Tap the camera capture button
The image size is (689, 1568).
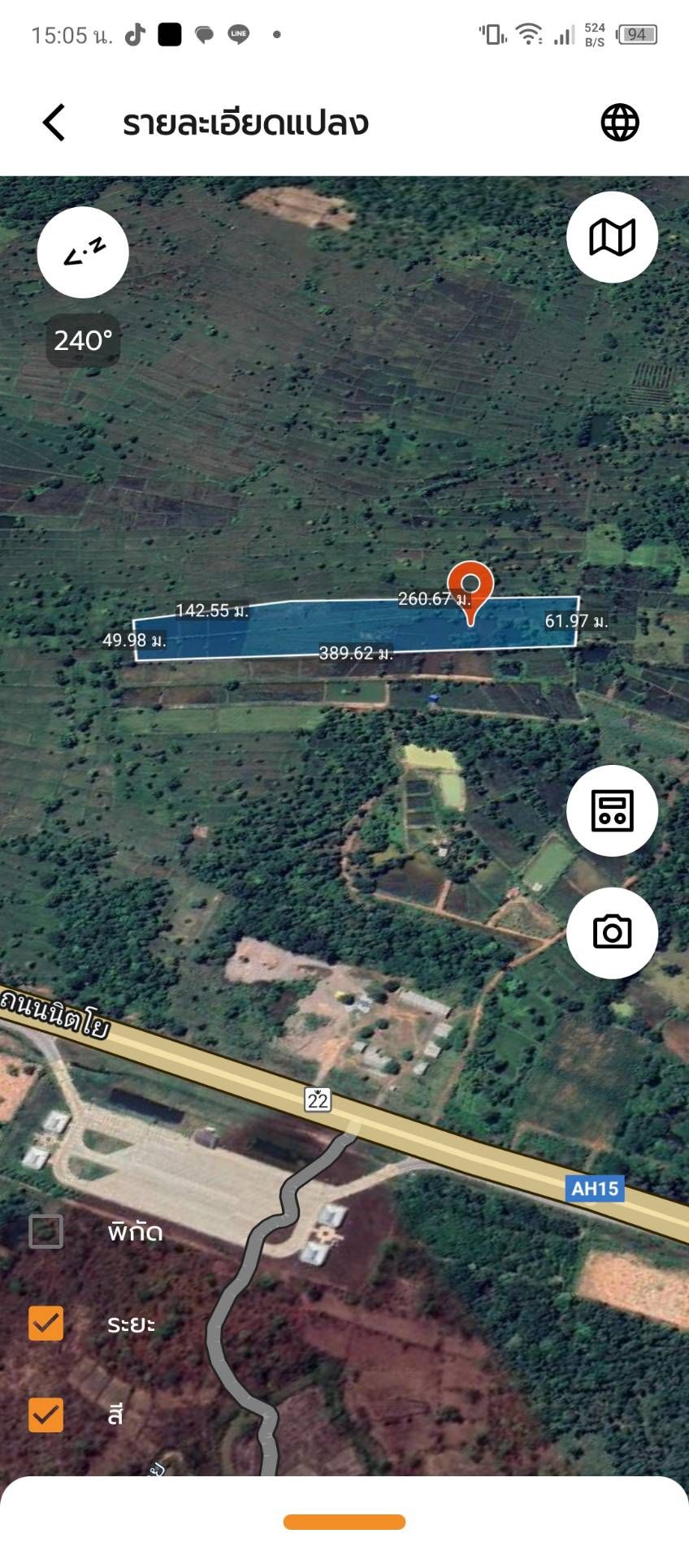pyautogui.click(x=612, y=932)
